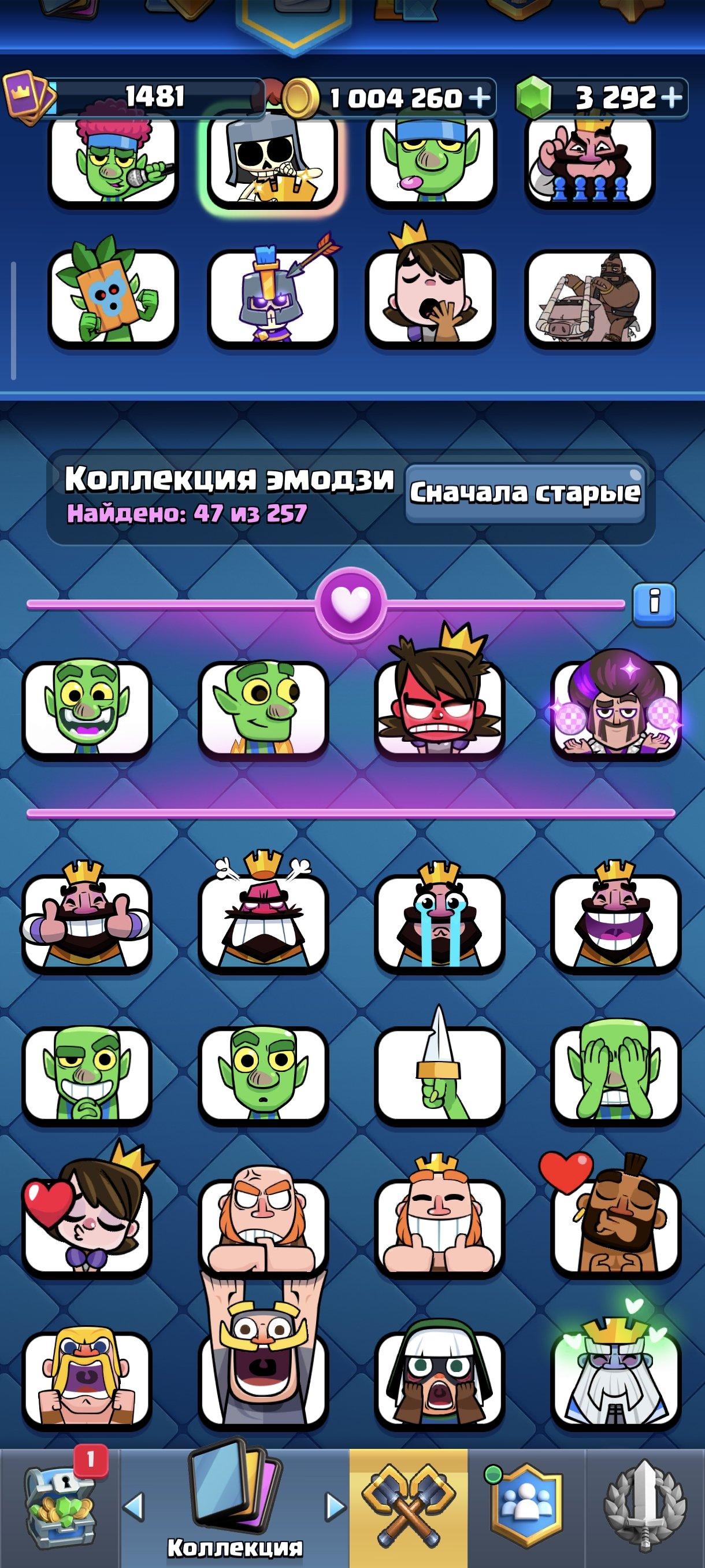Select the crying king emote
The image size is (705, 1568).
click(x=439, y=918)
